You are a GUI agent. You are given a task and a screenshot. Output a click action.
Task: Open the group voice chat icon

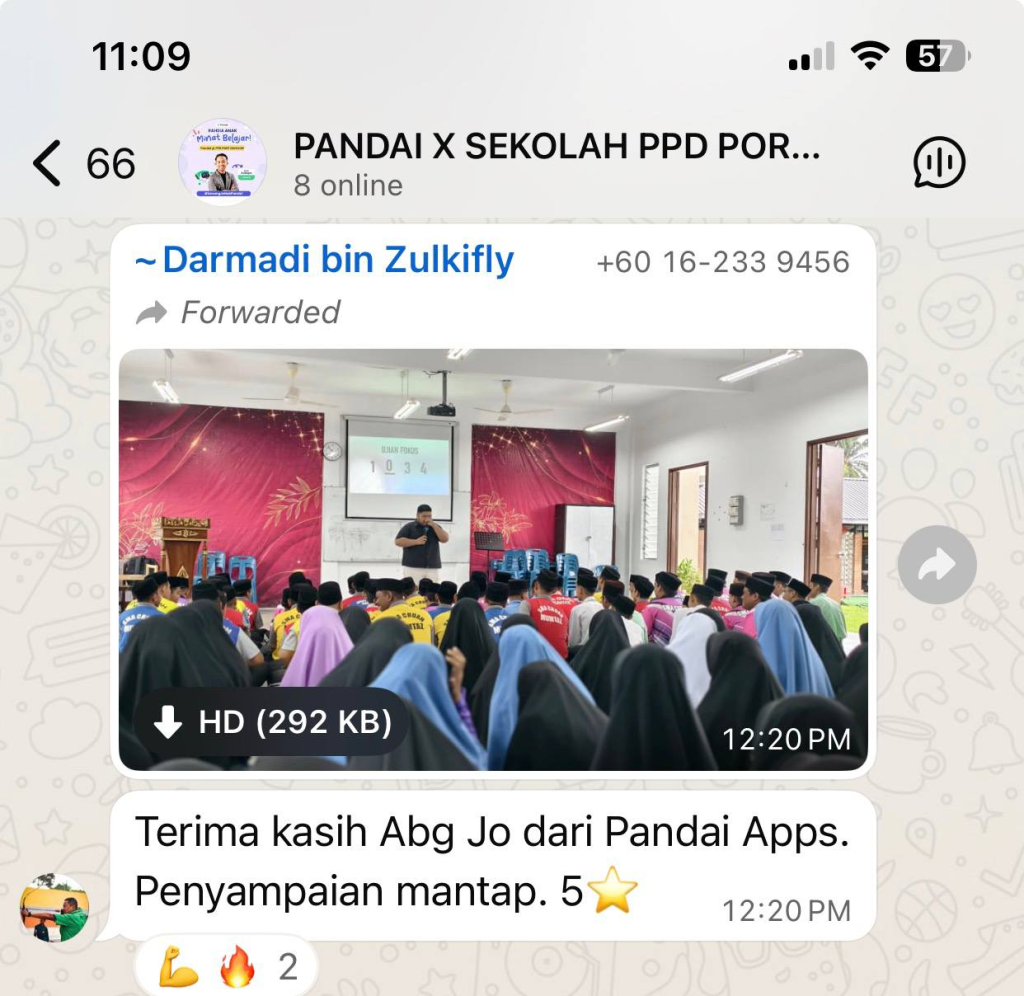(939, 163)
